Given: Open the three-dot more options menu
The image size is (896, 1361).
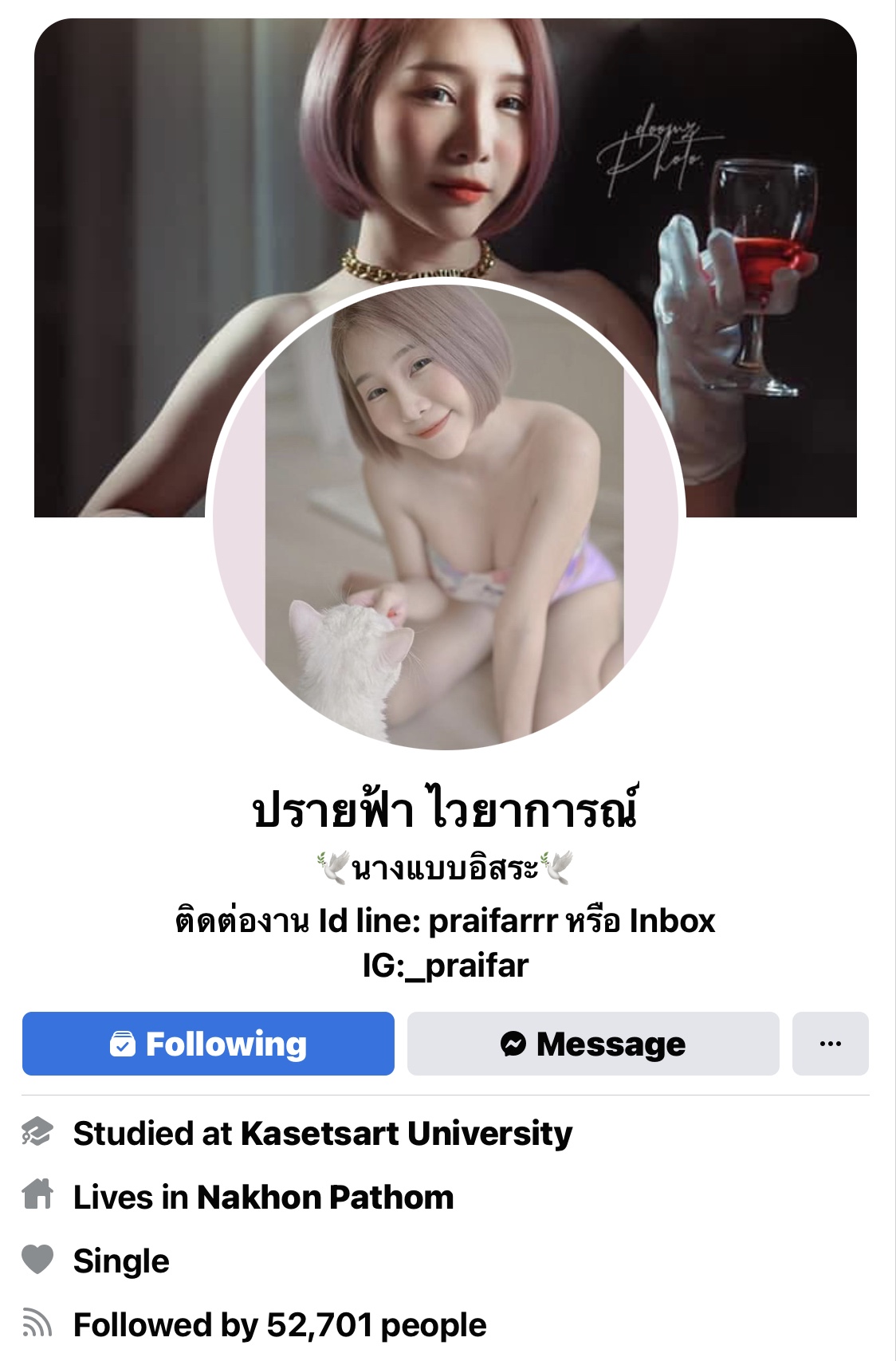Looking at the screenshot, I should (x=830, y=1044).
